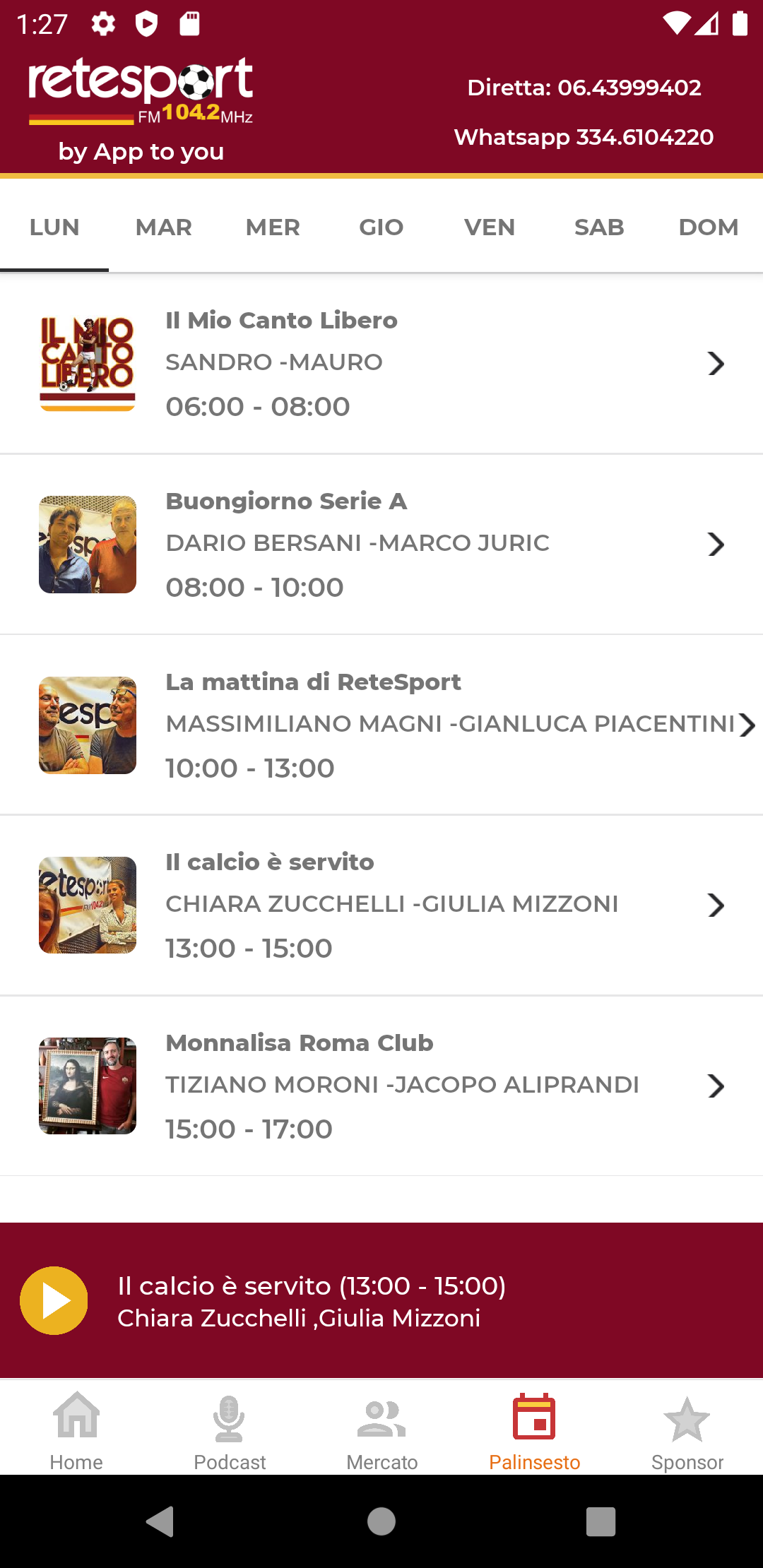Open the SAB schedule tab
Viewport: 763px width, 1568px height.
[599, 227]
